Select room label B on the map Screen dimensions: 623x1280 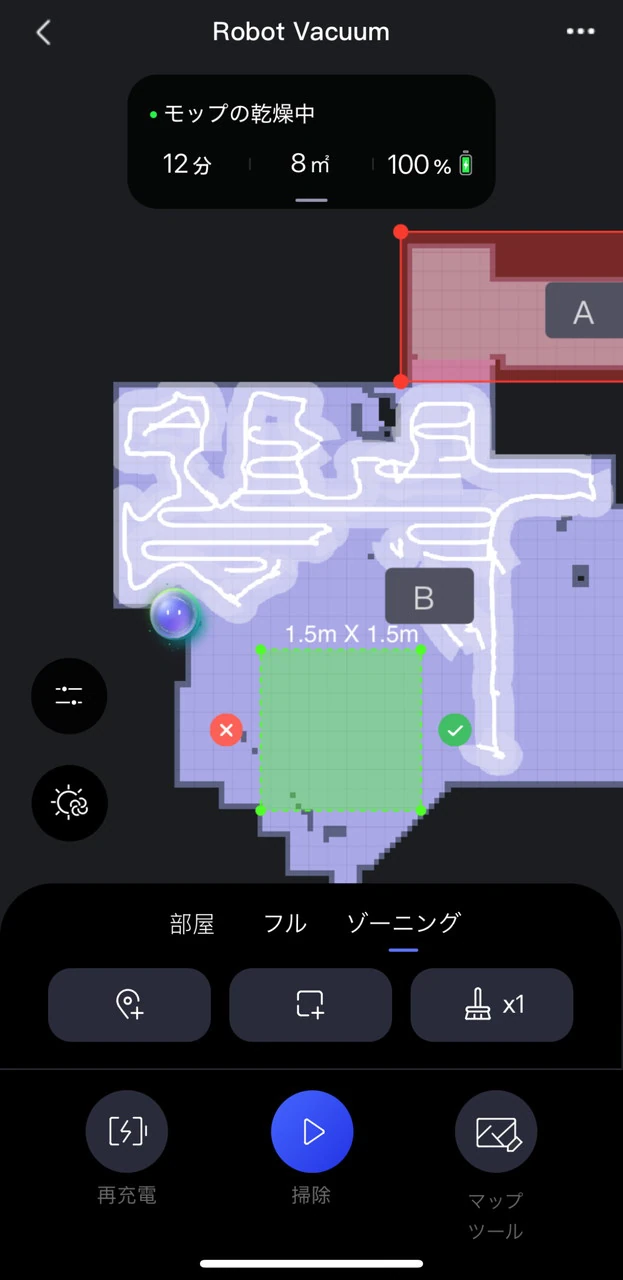pyautogui.click(x=429, y=597)
